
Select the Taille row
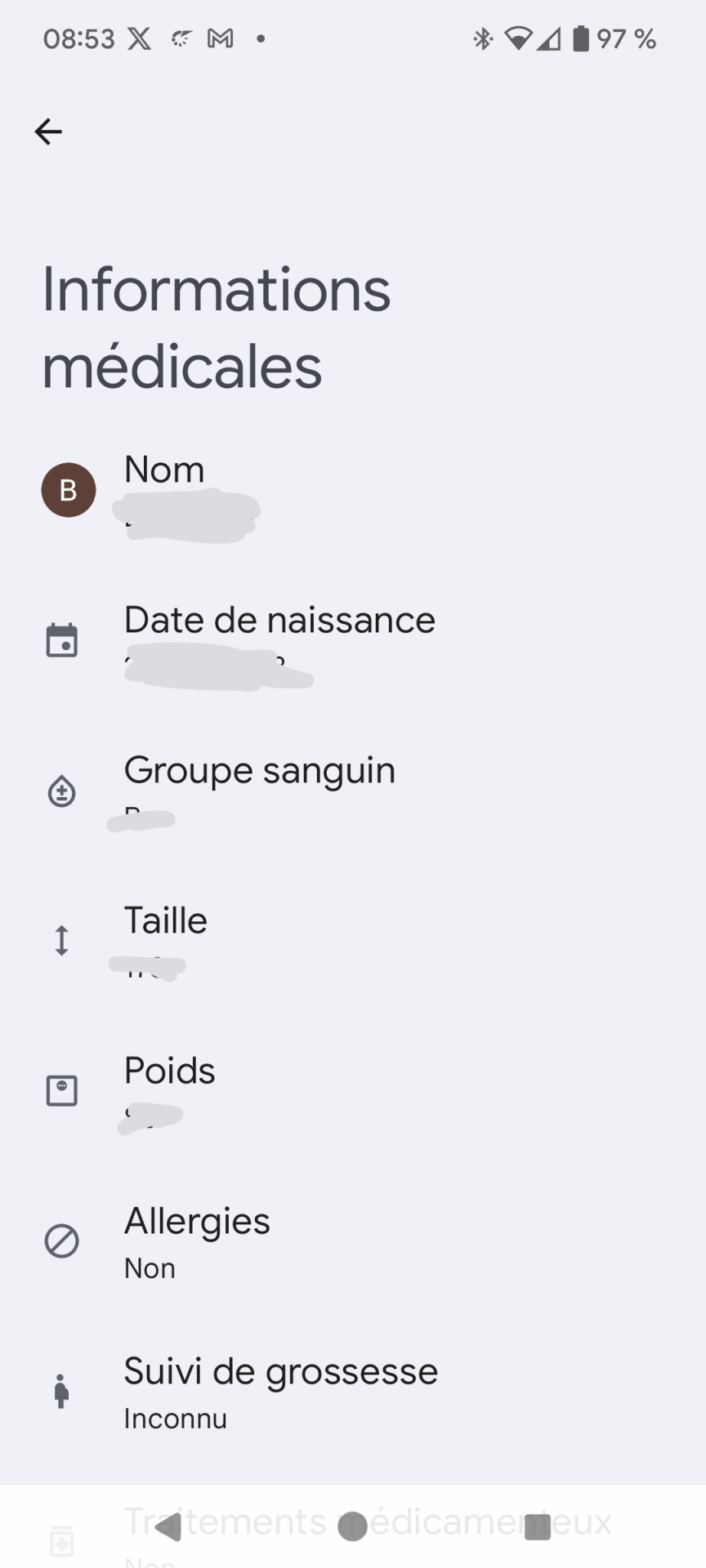tap(353, 941)
